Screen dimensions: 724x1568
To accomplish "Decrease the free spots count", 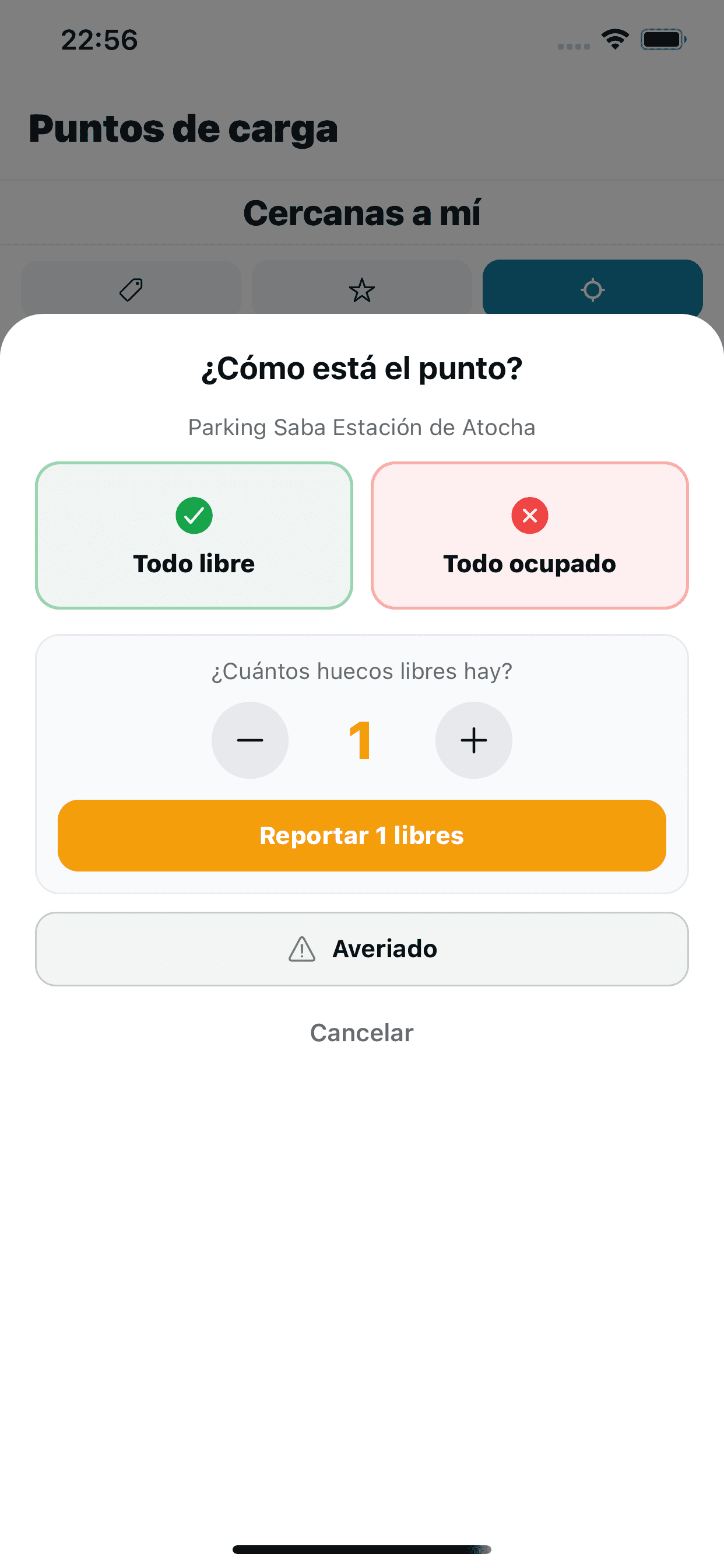I will pyautogui.click(x=250, y=740).
